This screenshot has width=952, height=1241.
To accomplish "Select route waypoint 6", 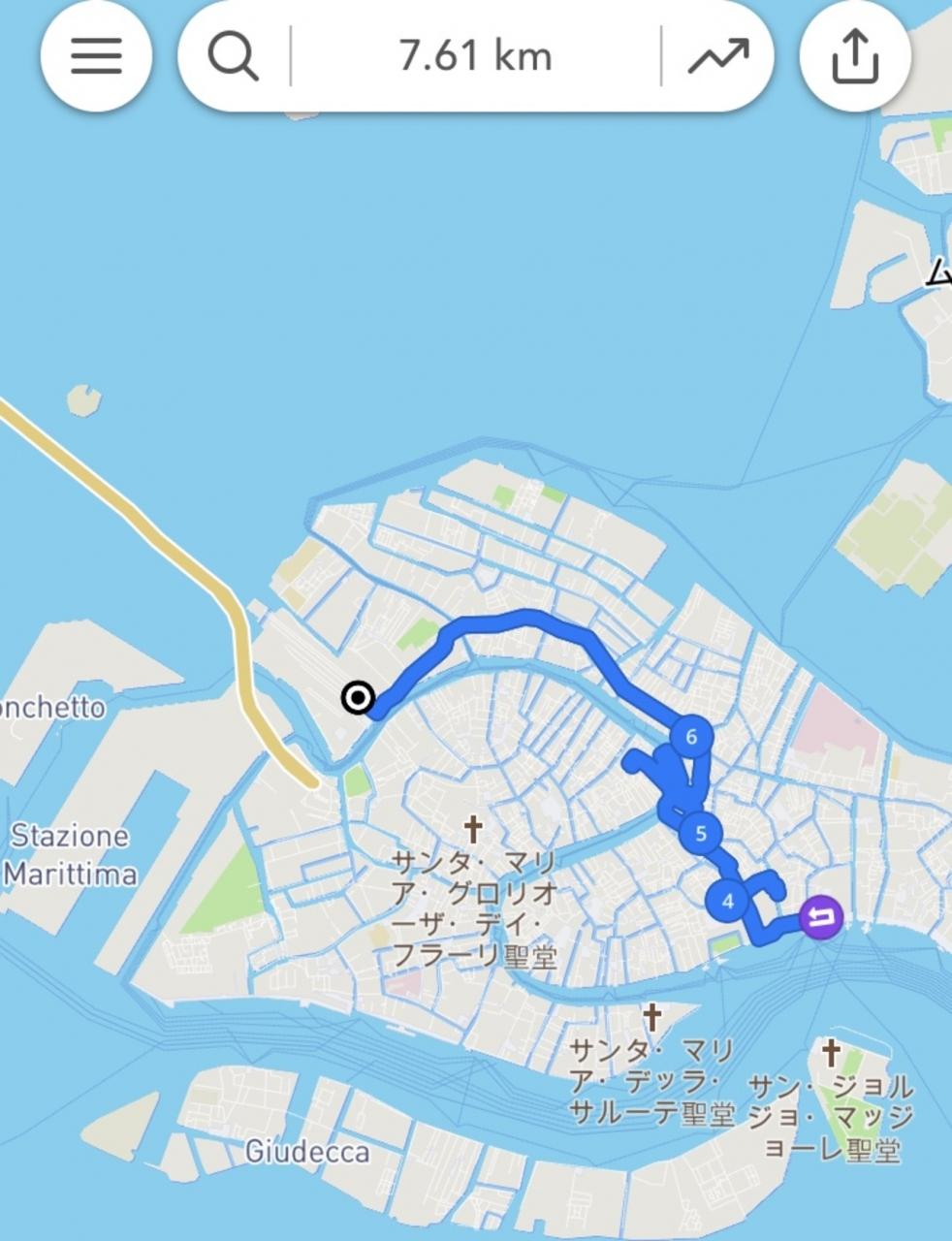I will point(691,737).
